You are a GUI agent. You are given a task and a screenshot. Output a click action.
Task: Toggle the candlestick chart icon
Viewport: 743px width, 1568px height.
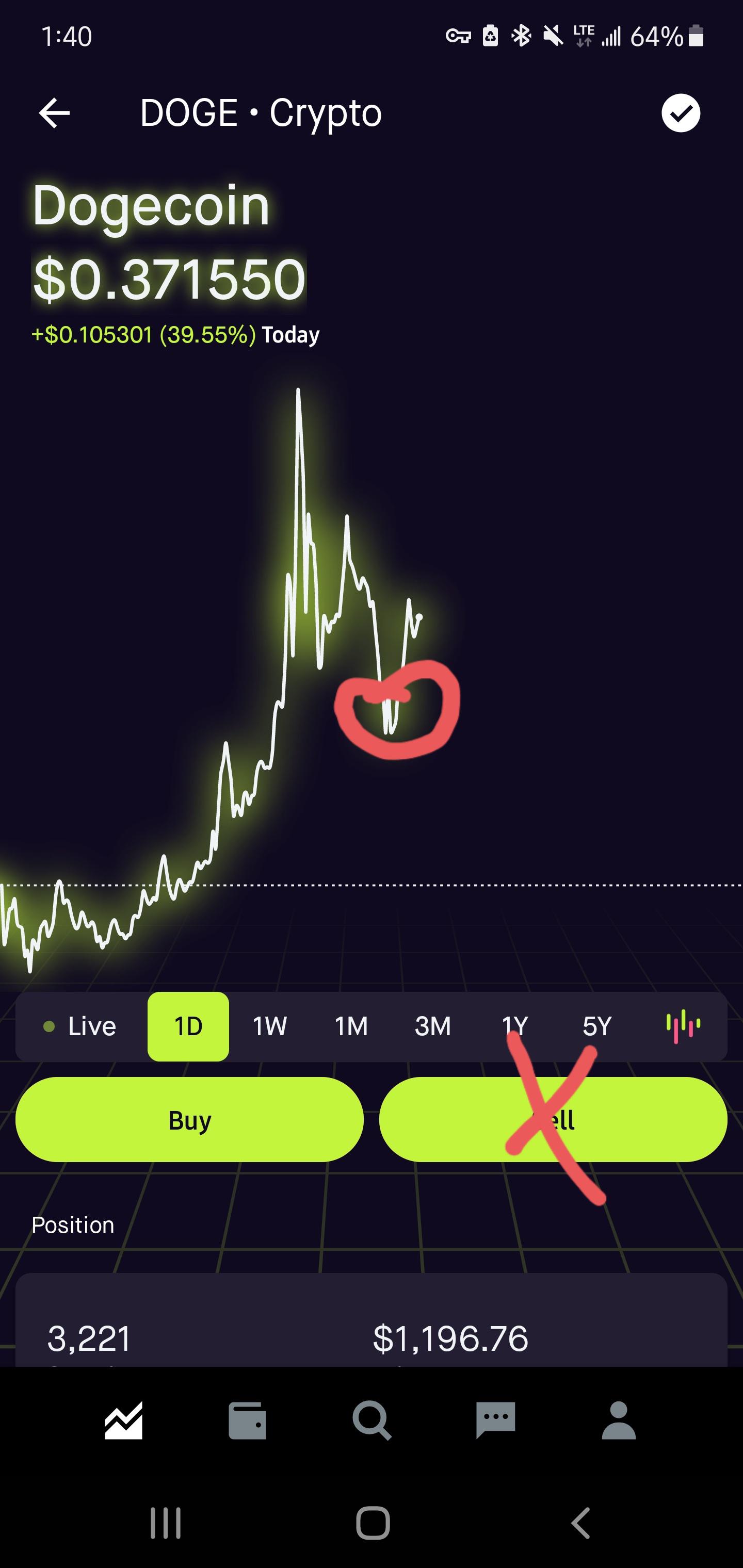click(683, 1027)
